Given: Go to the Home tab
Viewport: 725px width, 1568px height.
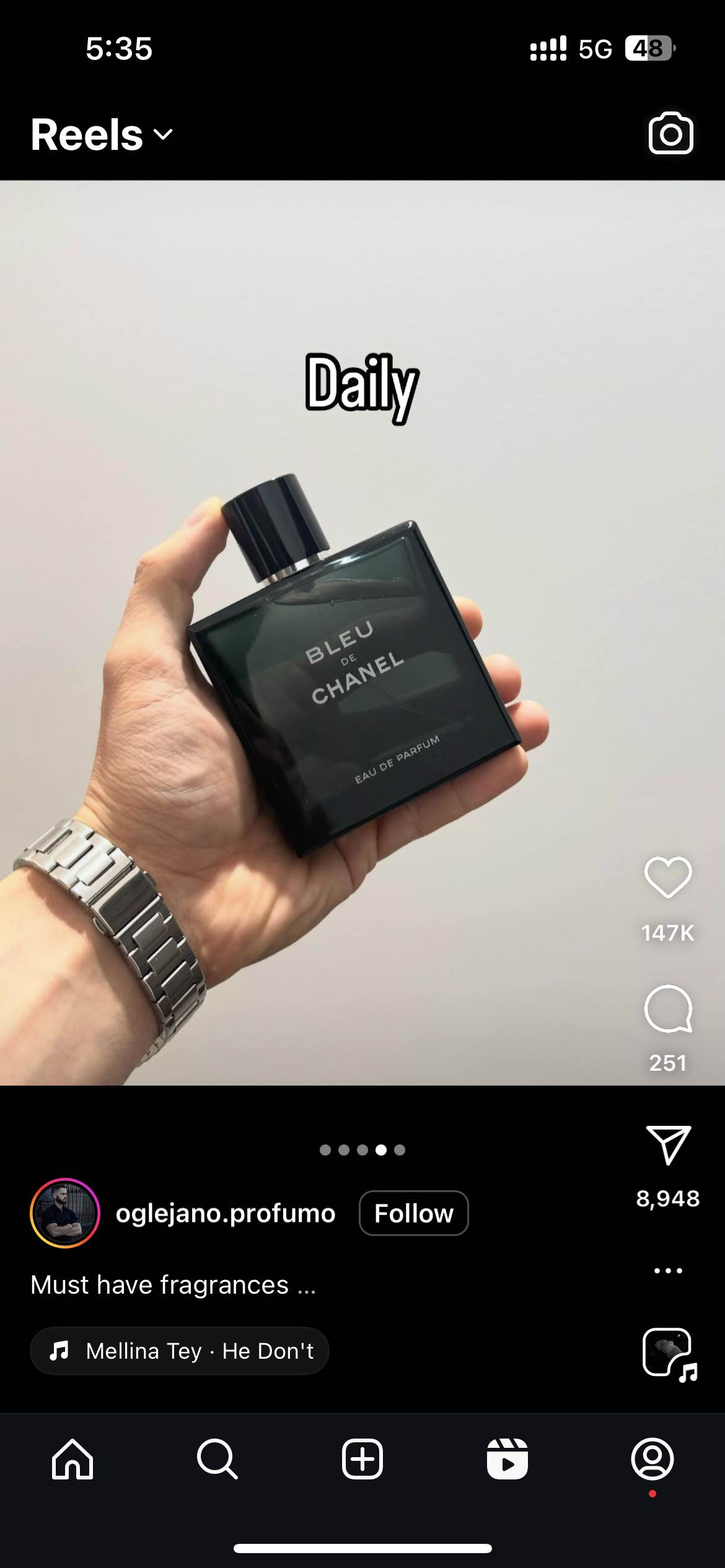Looking at the screenshot, I should click(72, 1459).
